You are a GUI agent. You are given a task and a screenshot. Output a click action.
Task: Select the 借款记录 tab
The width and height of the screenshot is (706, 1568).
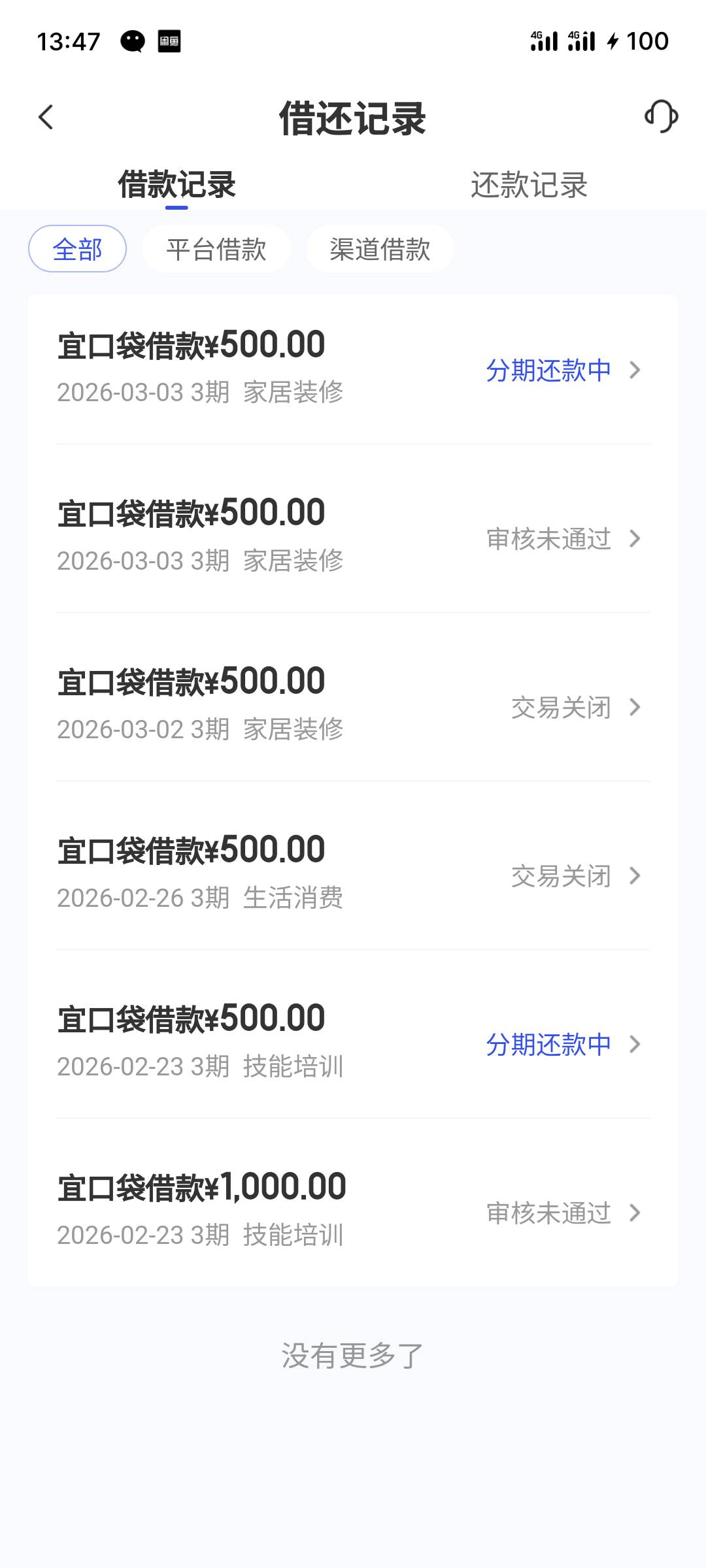[176, 185]
